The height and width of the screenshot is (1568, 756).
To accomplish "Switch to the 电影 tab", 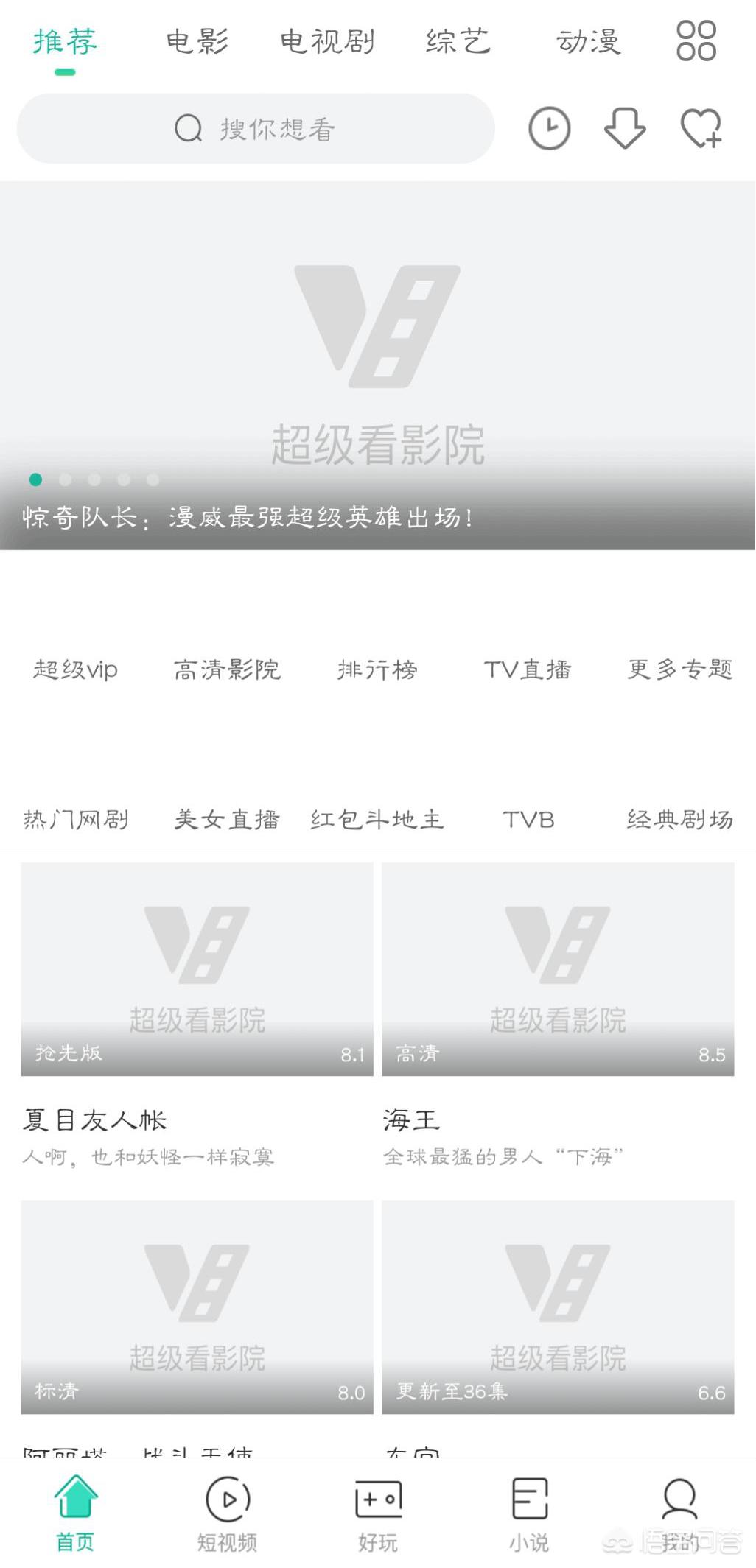I will (198, 42).
